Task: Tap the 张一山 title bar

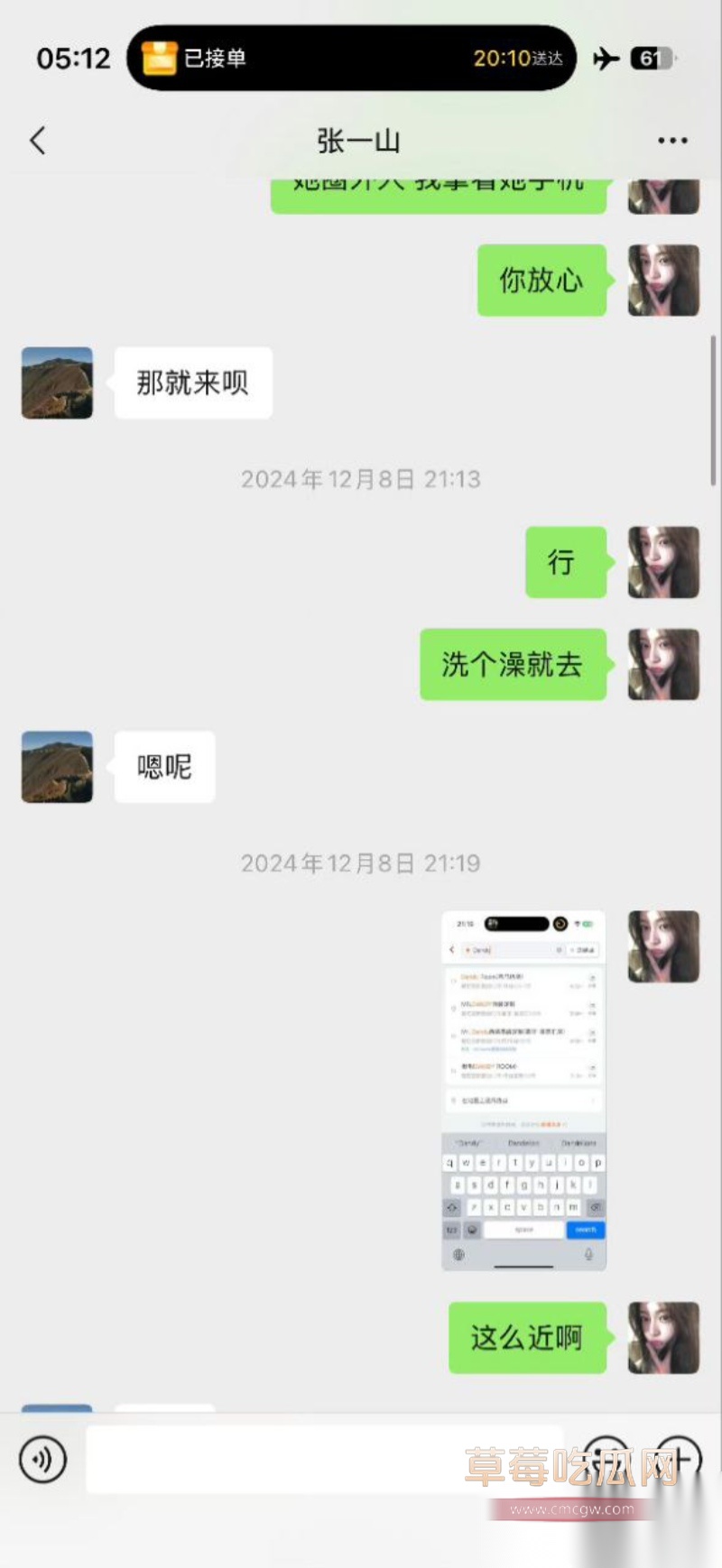Action: pyautogui.click(x=360, y=140)
